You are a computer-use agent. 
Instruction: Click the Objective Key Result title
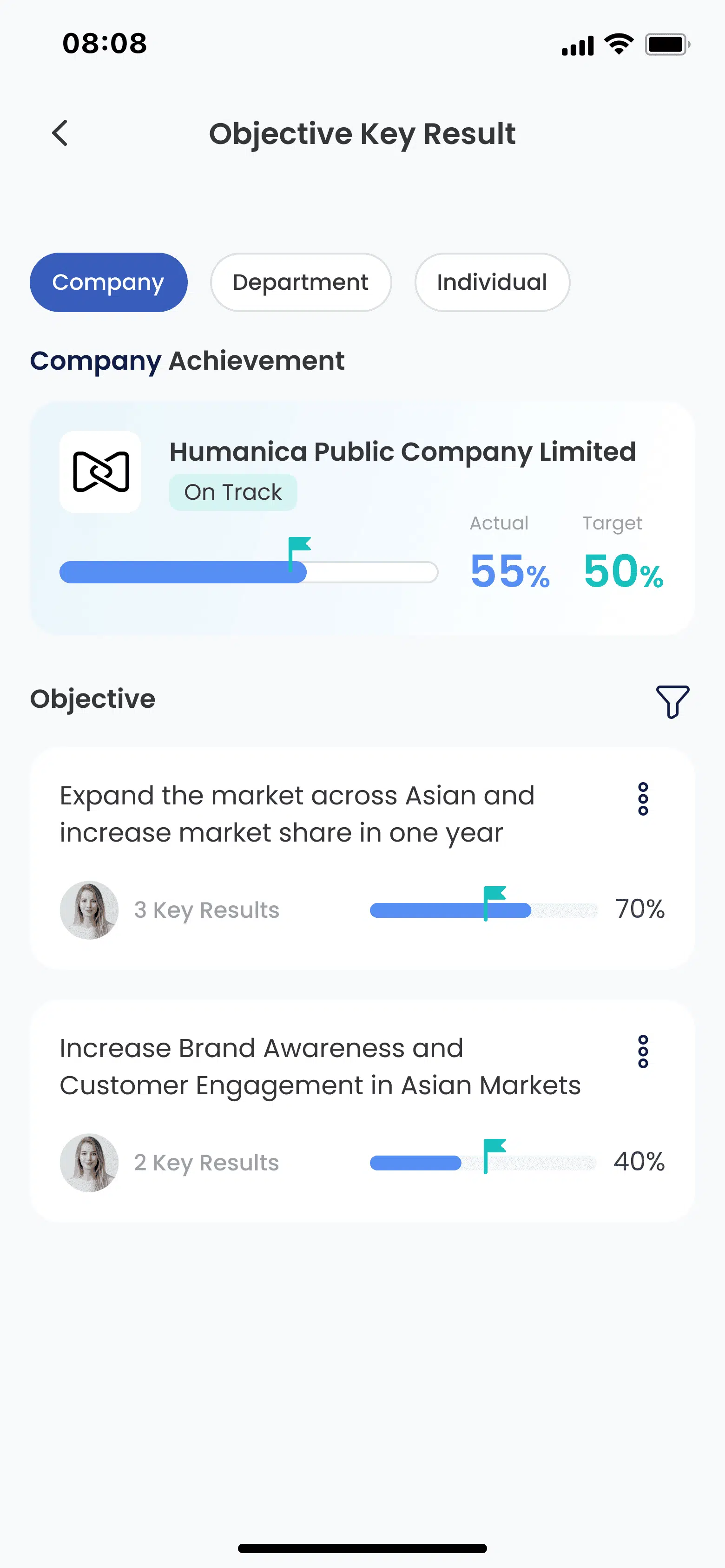(x=362, y=133)
